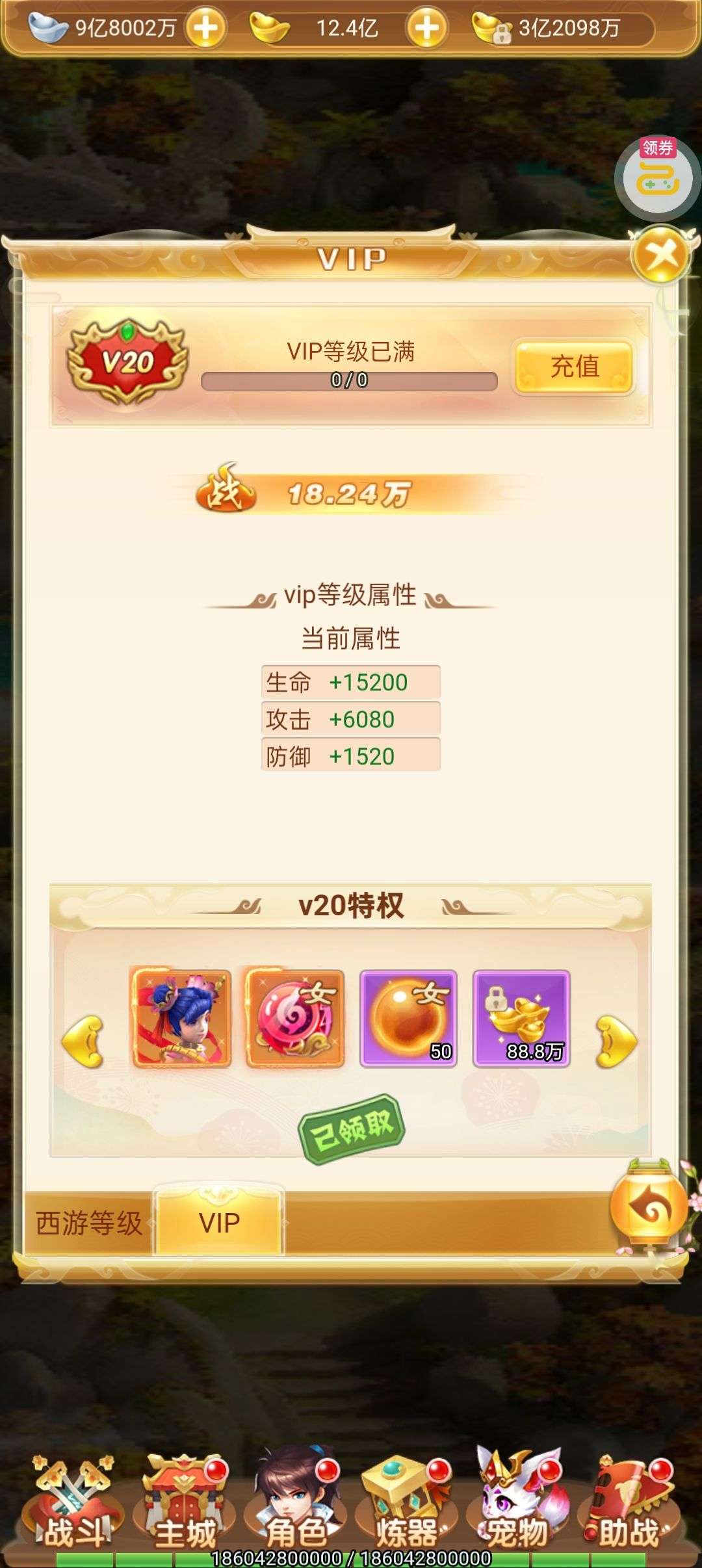Viewport: 702px width, 1568px height.
Task: Switch to the 西游等级 tab
Action: pos(89,1223)
